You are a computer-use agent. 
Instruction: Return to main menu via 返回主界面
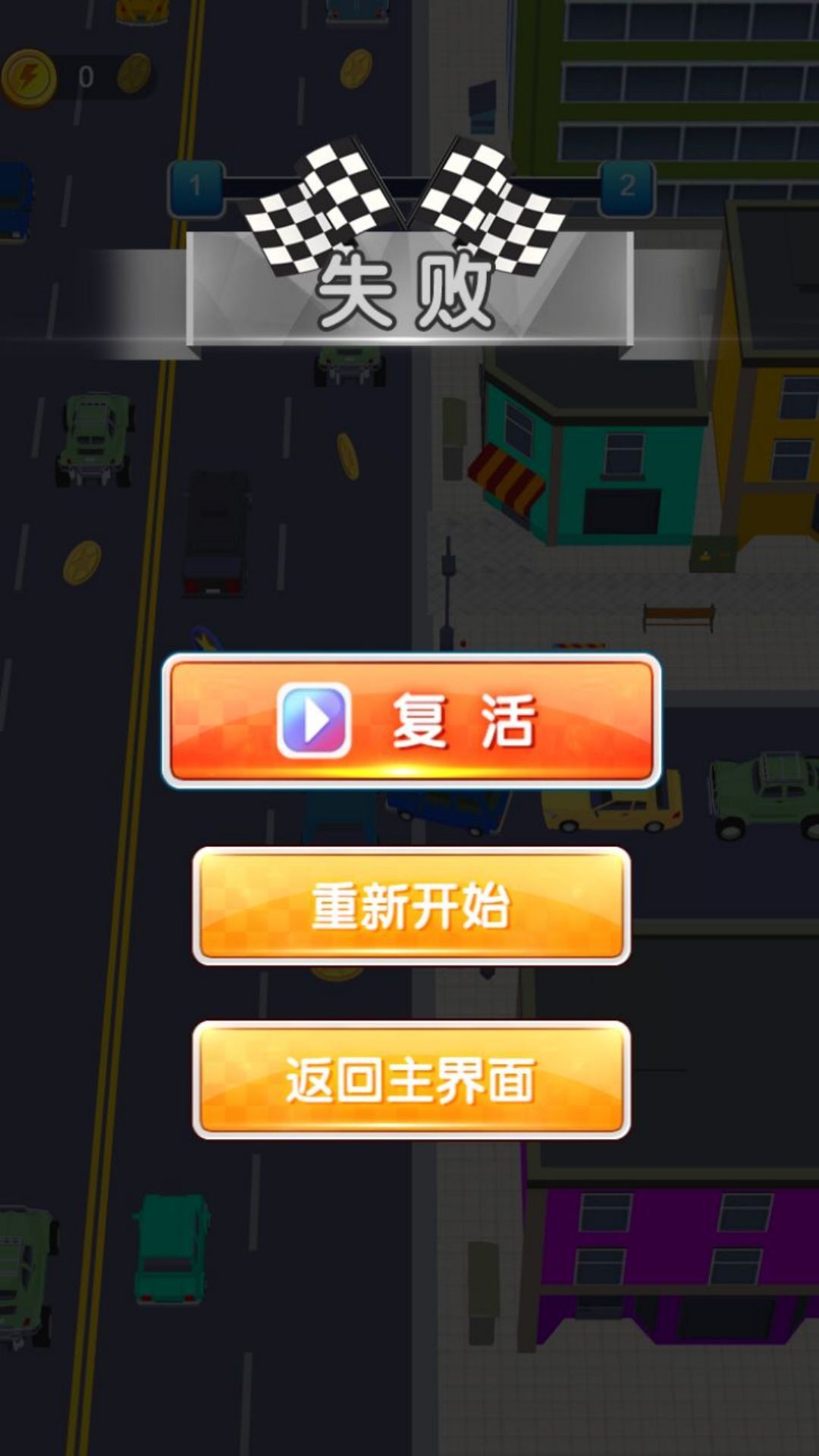pos(411,1079)
